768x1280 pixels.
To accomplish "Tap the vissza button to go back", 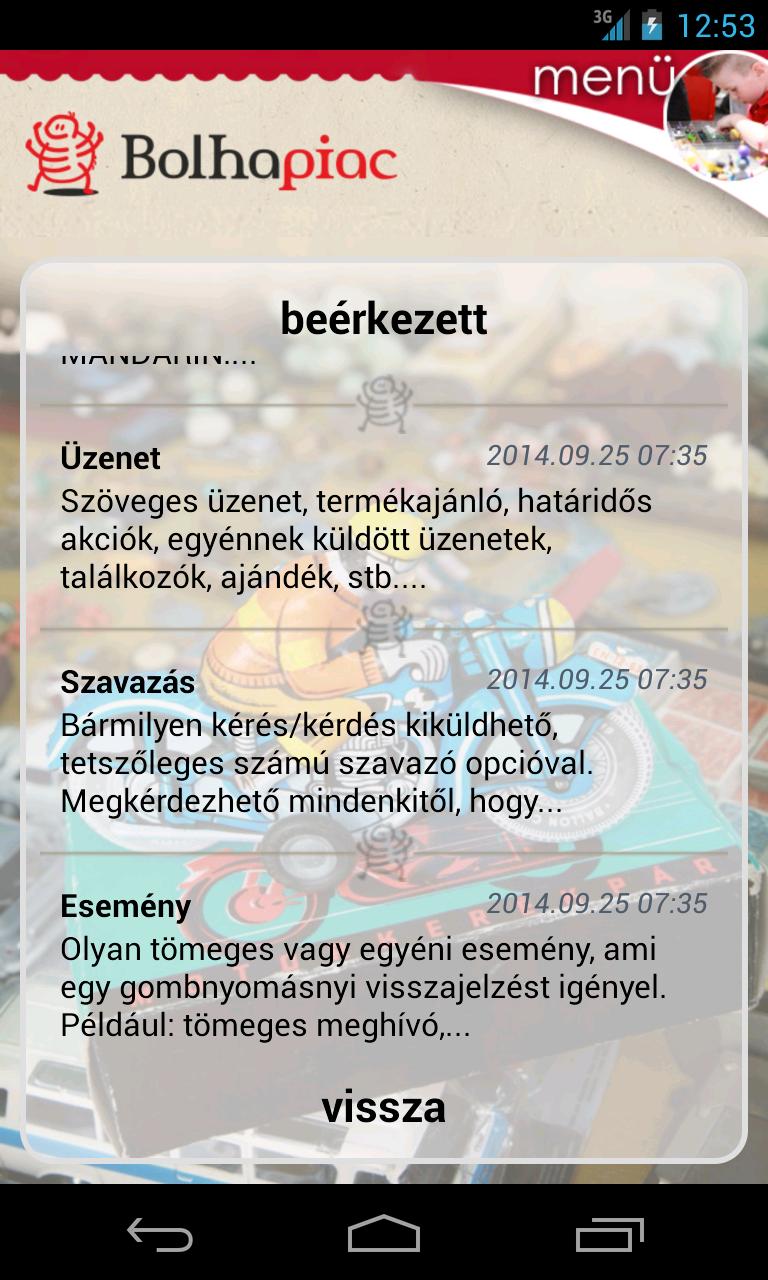I will [383, 1107].
